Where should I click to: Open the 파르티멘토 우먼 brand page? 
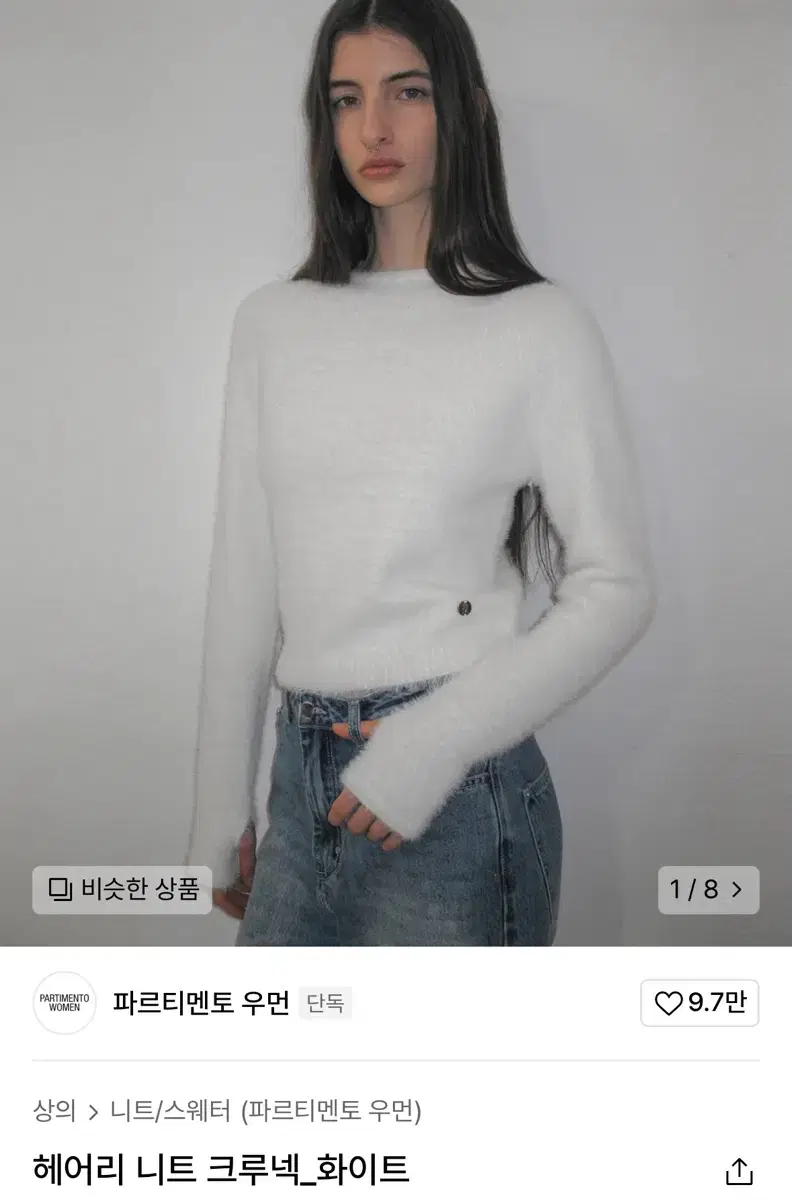(x=201, y=1003)
